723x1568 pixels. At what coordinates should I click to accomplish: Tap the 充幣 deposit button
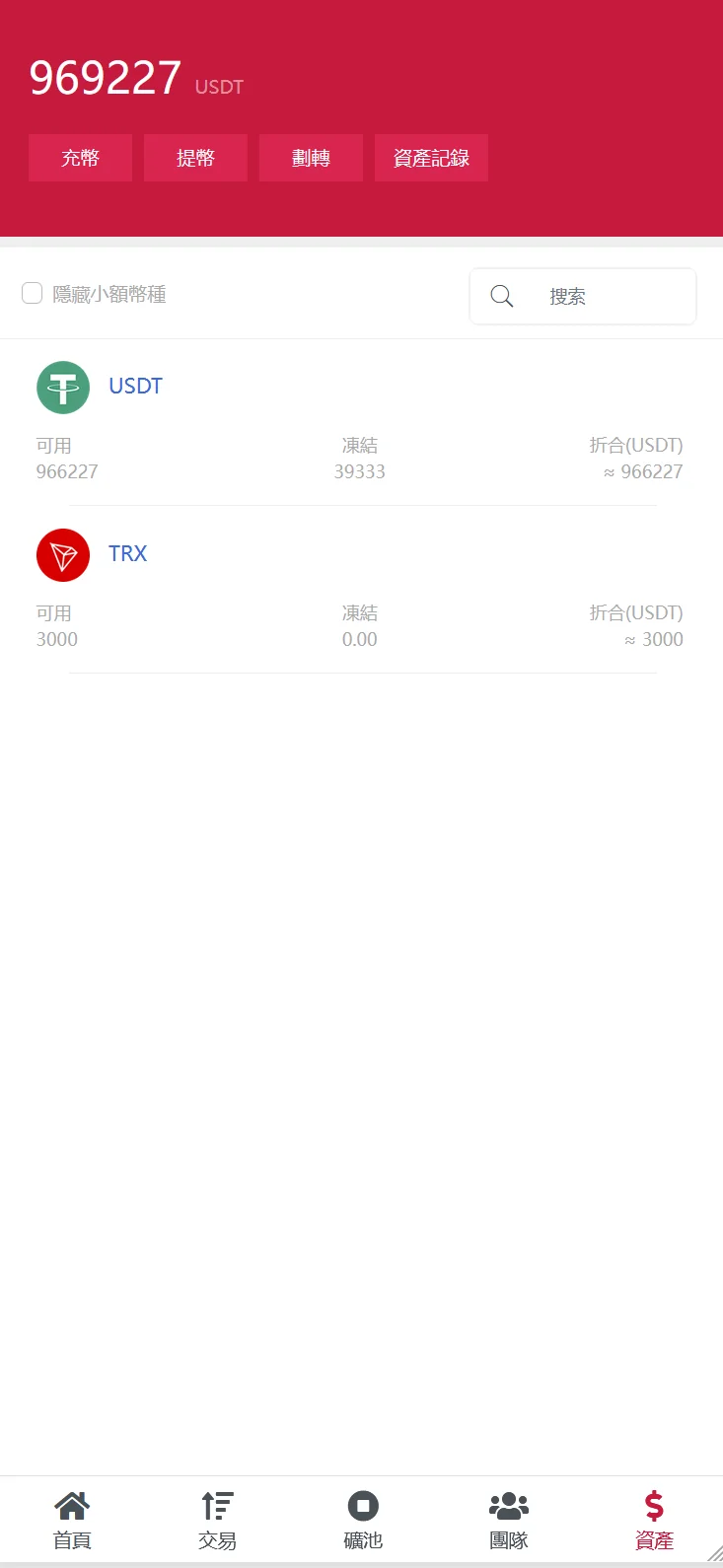[x=80, y=158]
